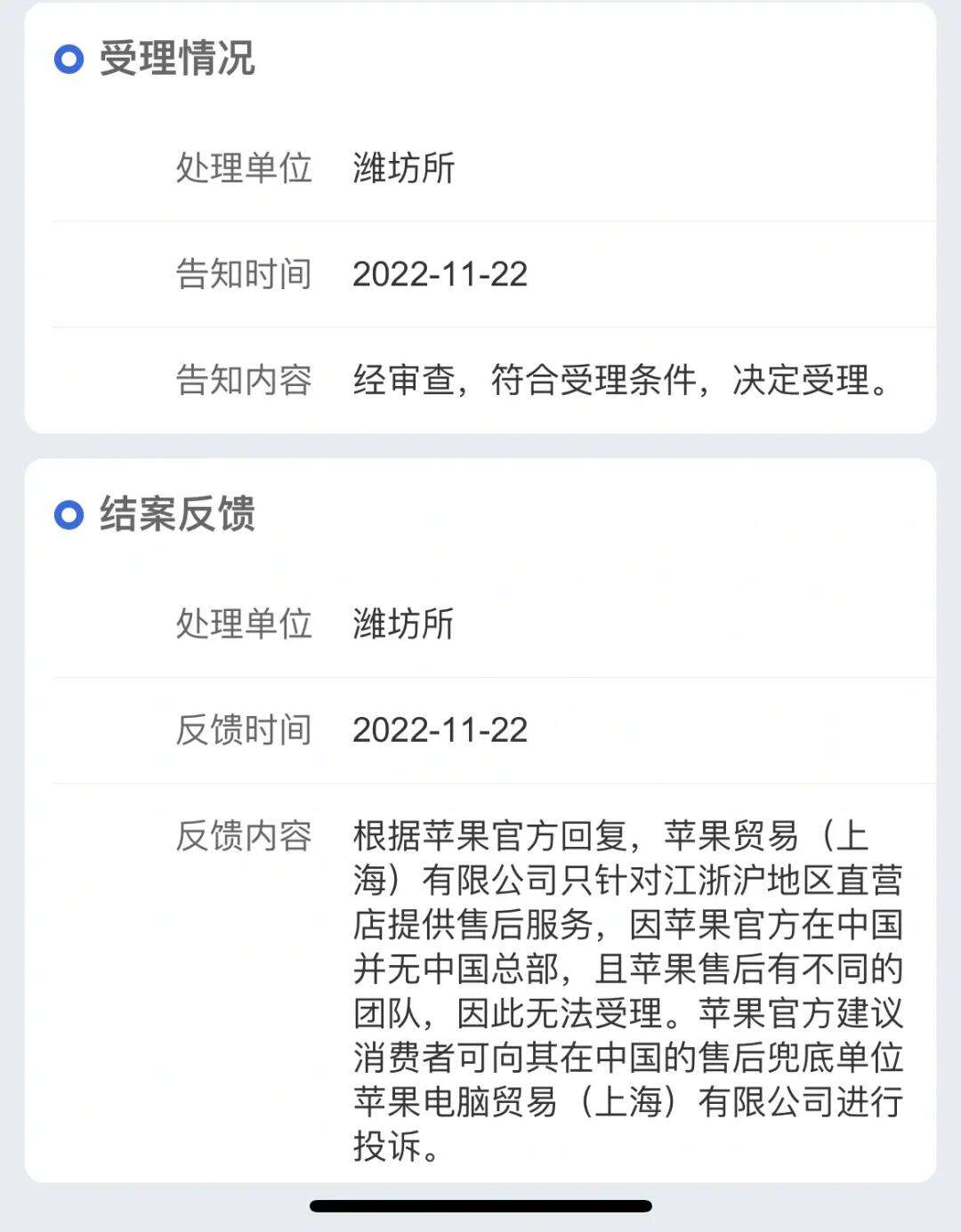Screen dimensions: 961x1232
Task: Click the blue circle icon before 结案反馈
Action: 67,514
